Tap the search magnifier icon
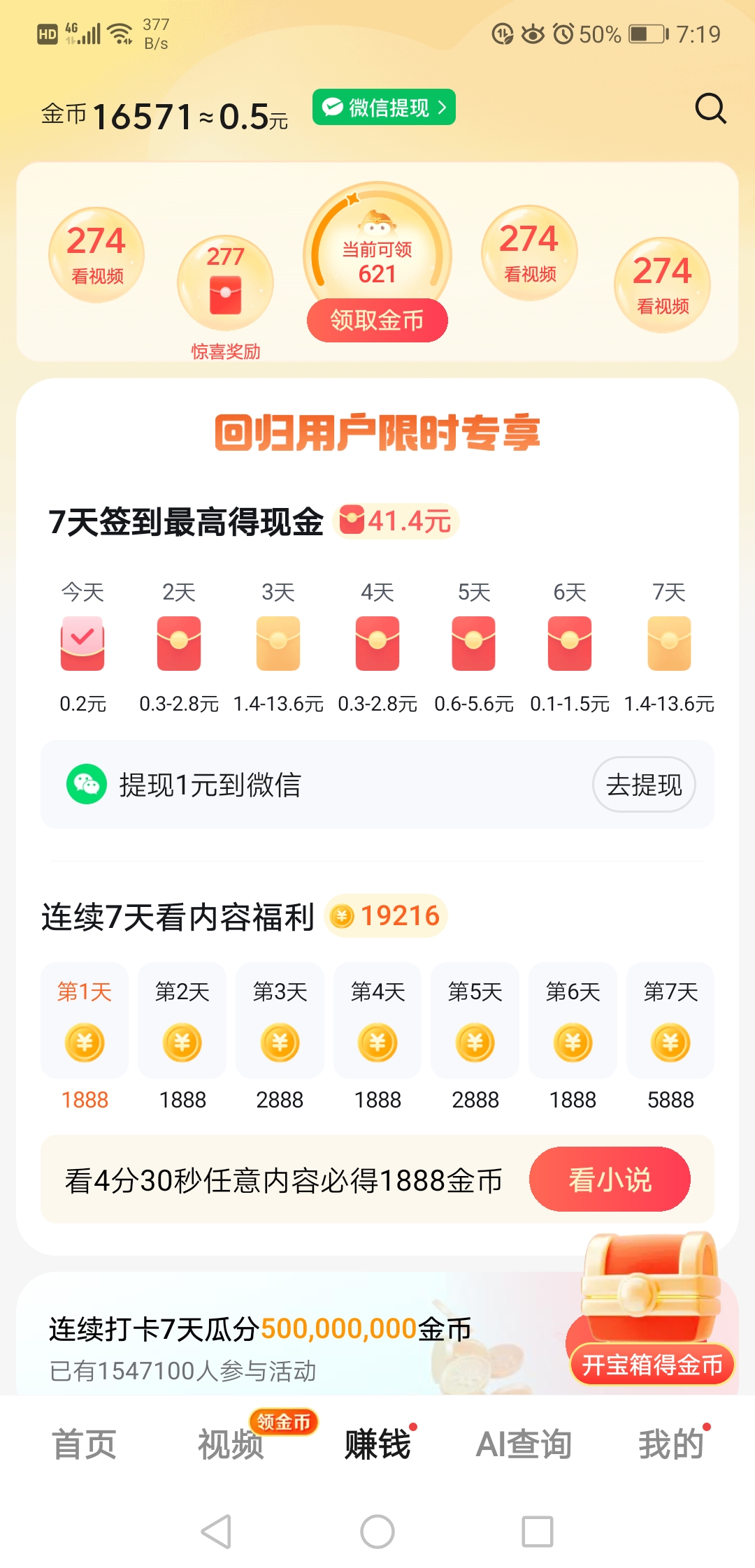The image size is (755, 1568). tap(712, 108)
